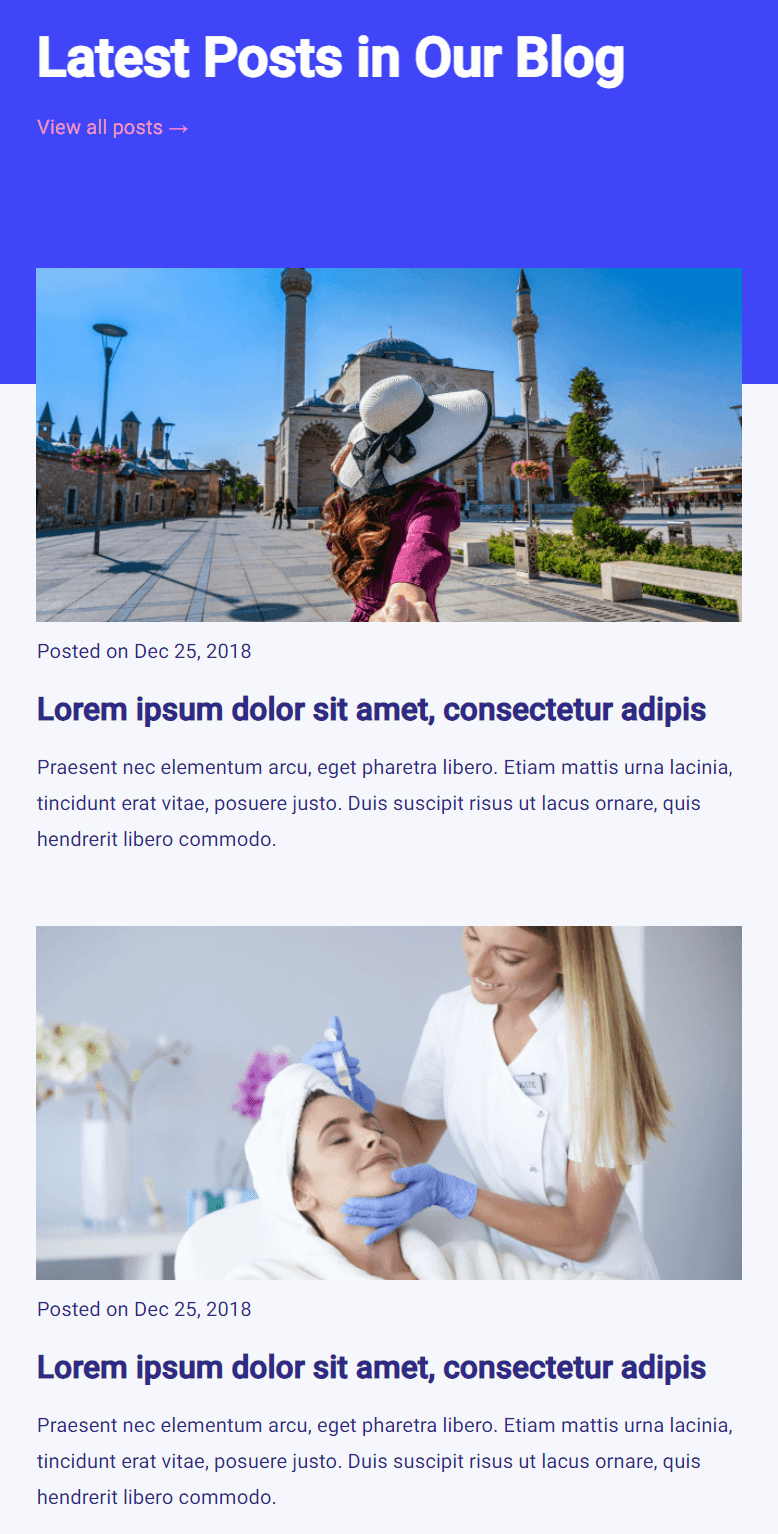This screenshot has width=778, height=1534.
Task: Click the purple header banner area
Action: click(x=389, y=200)
